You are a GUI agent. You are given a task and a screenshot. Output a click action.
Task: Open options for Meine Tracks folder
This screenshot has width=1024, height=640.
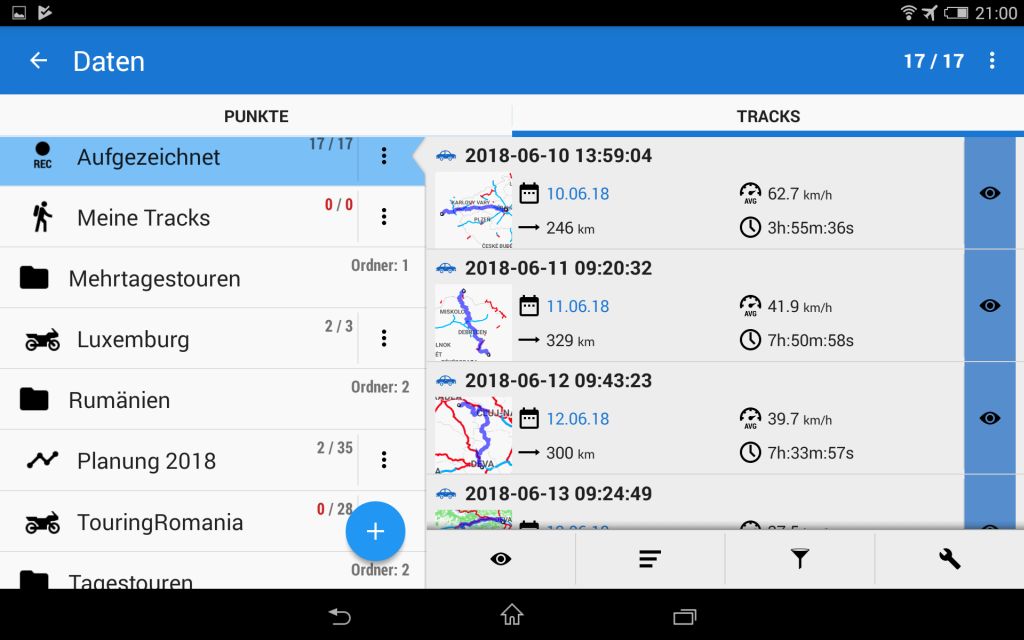pos(384,217)
